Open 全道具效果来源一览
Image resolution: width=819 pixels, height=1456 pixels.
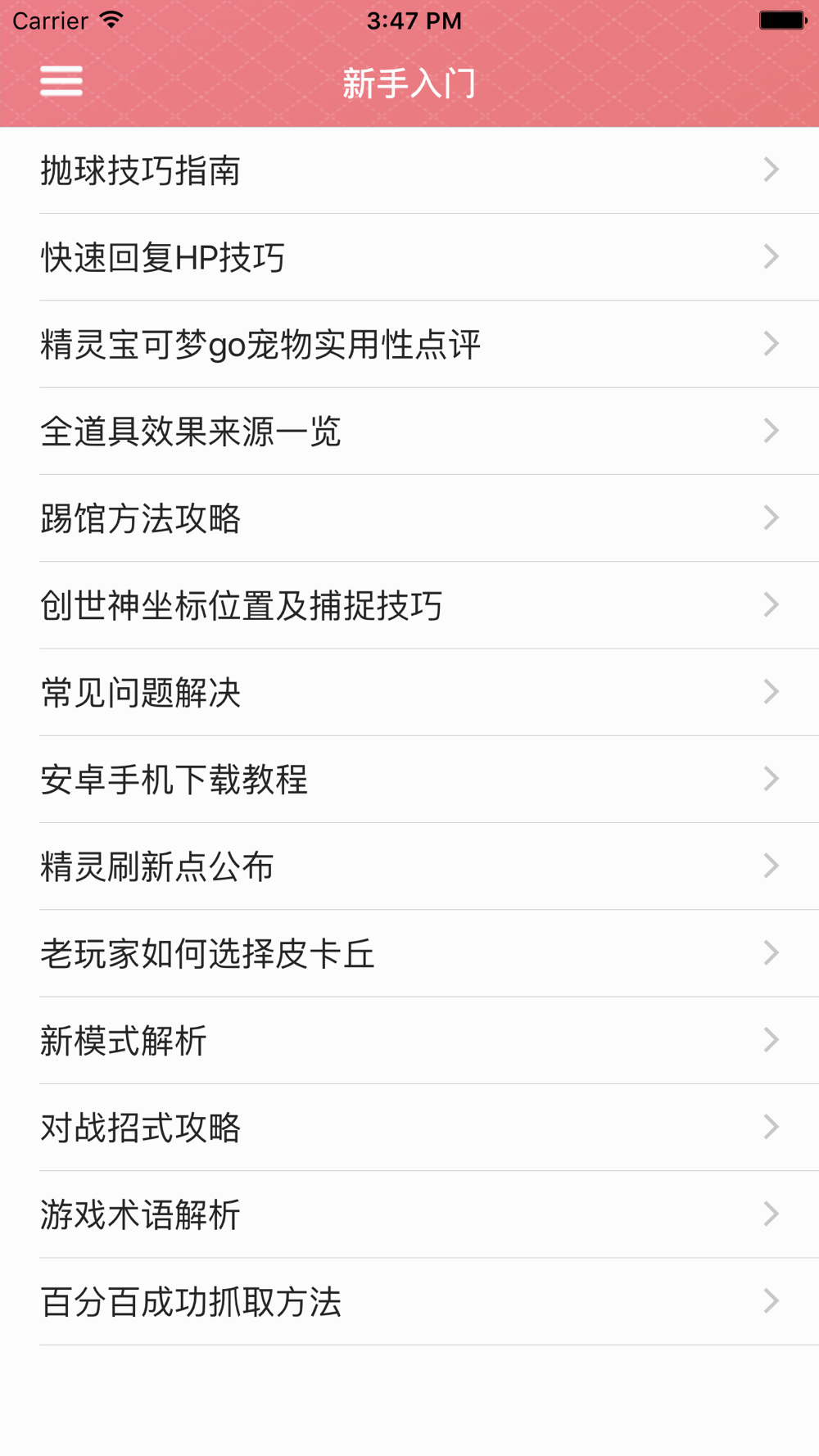pos(409,431)
